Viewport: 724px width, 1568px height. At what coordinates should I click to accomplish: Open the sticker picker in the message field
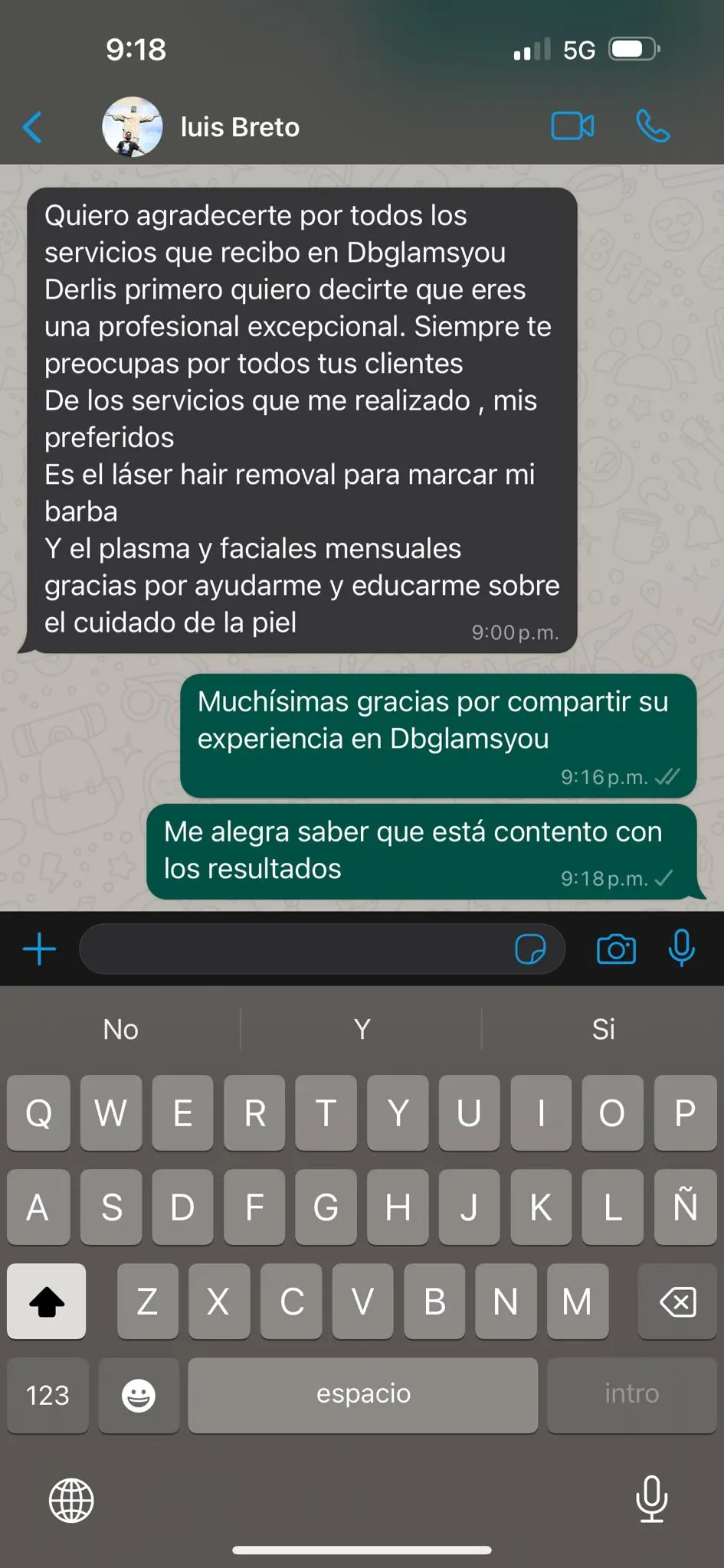click(x=530, y=949)
